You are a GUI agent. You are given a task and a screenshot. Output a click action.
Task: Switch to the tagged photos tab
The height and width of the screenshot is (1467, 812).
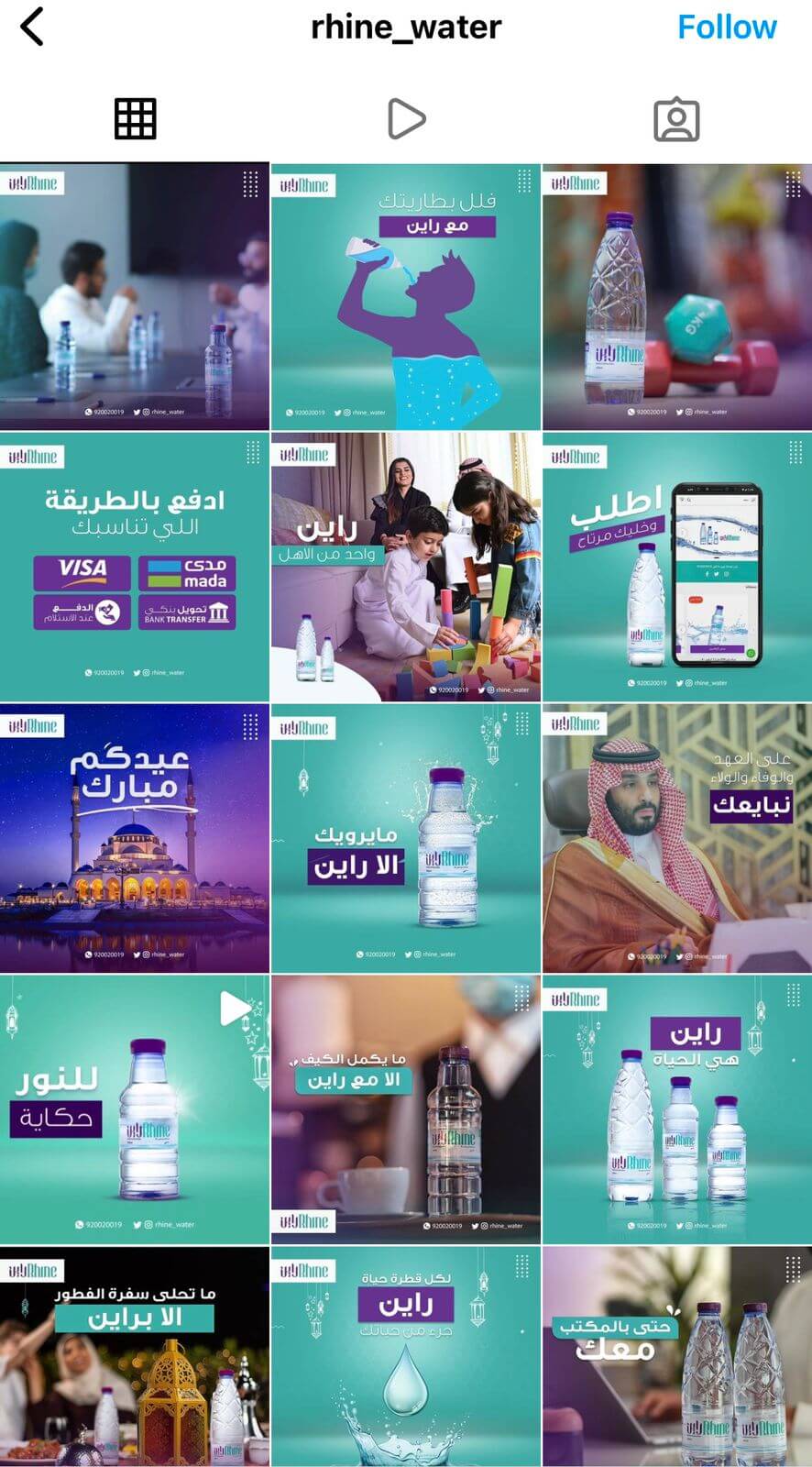pos(676,119)
